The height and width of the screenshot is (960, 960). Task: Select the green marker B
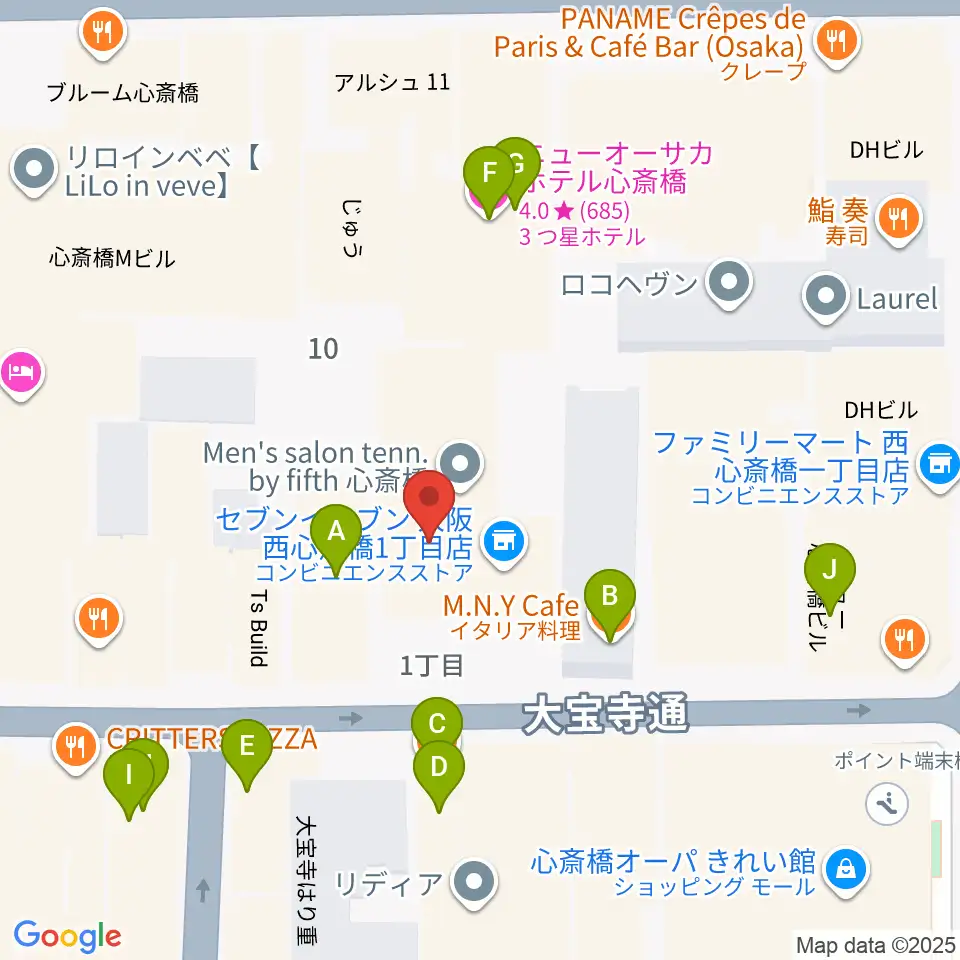610,596
